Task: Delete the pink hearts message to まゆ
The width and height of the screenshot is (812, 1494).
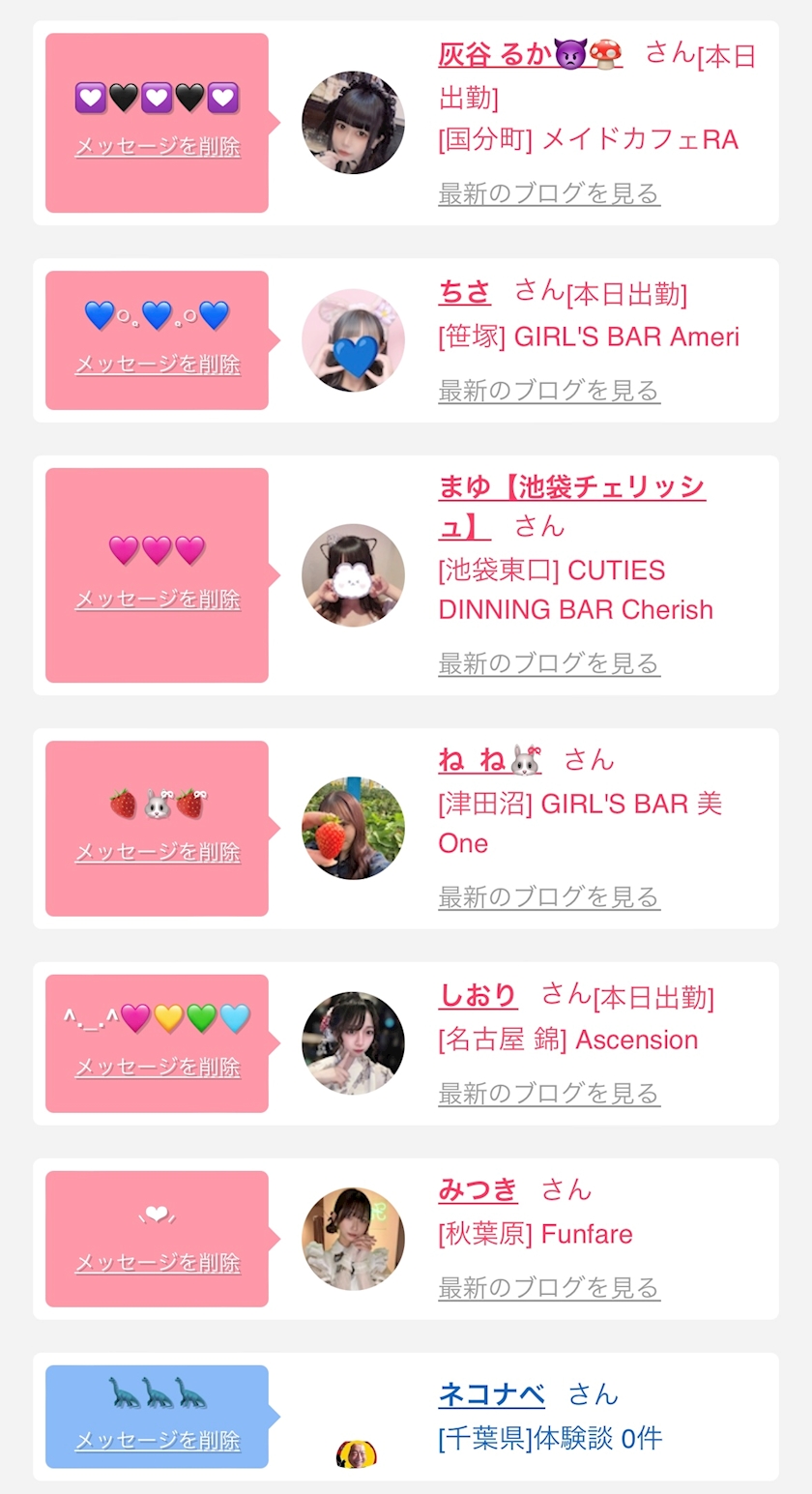Action: coord(158,600)
